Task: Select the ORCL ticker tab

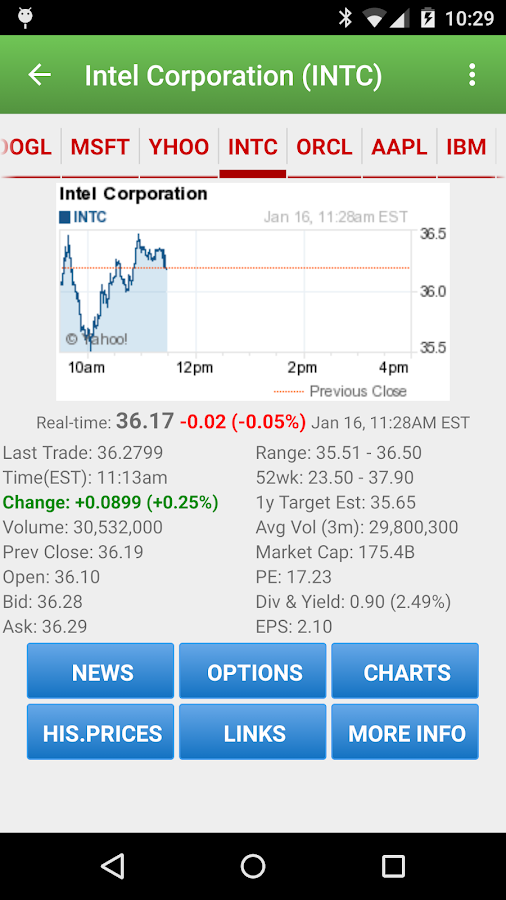Action: [324, 147]
